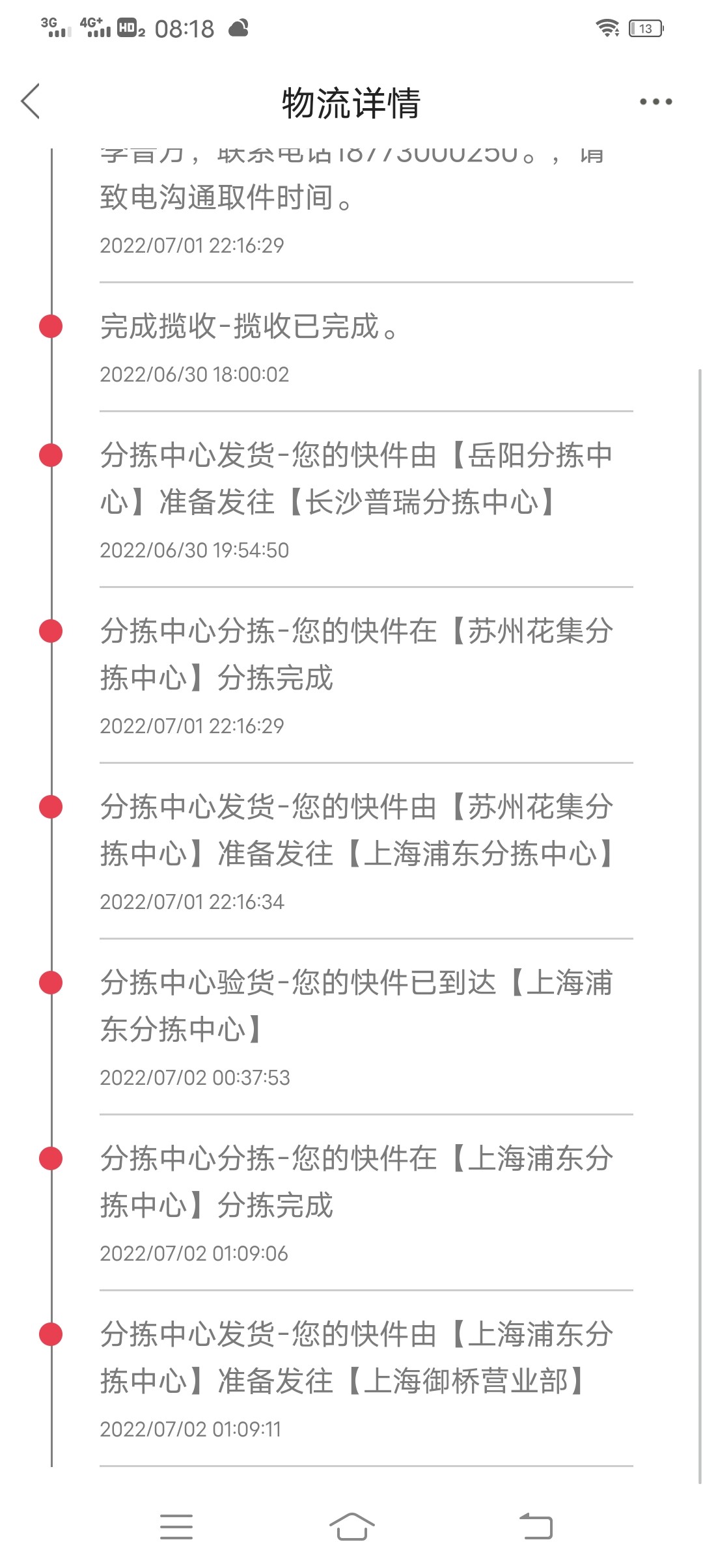Go back from the logistics details page

[x=31, y=101]
